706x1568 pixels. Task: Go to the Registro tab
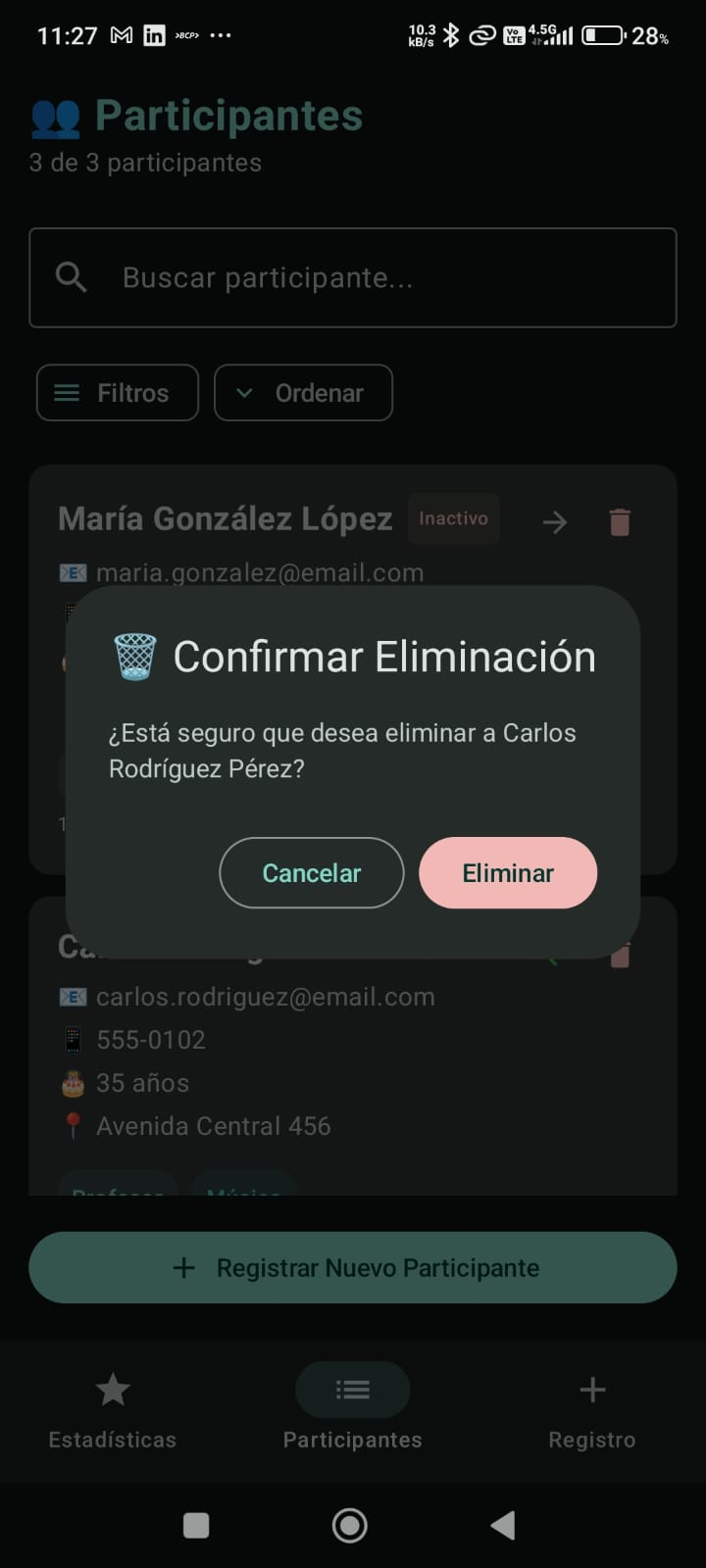(x=592, y=1411)
